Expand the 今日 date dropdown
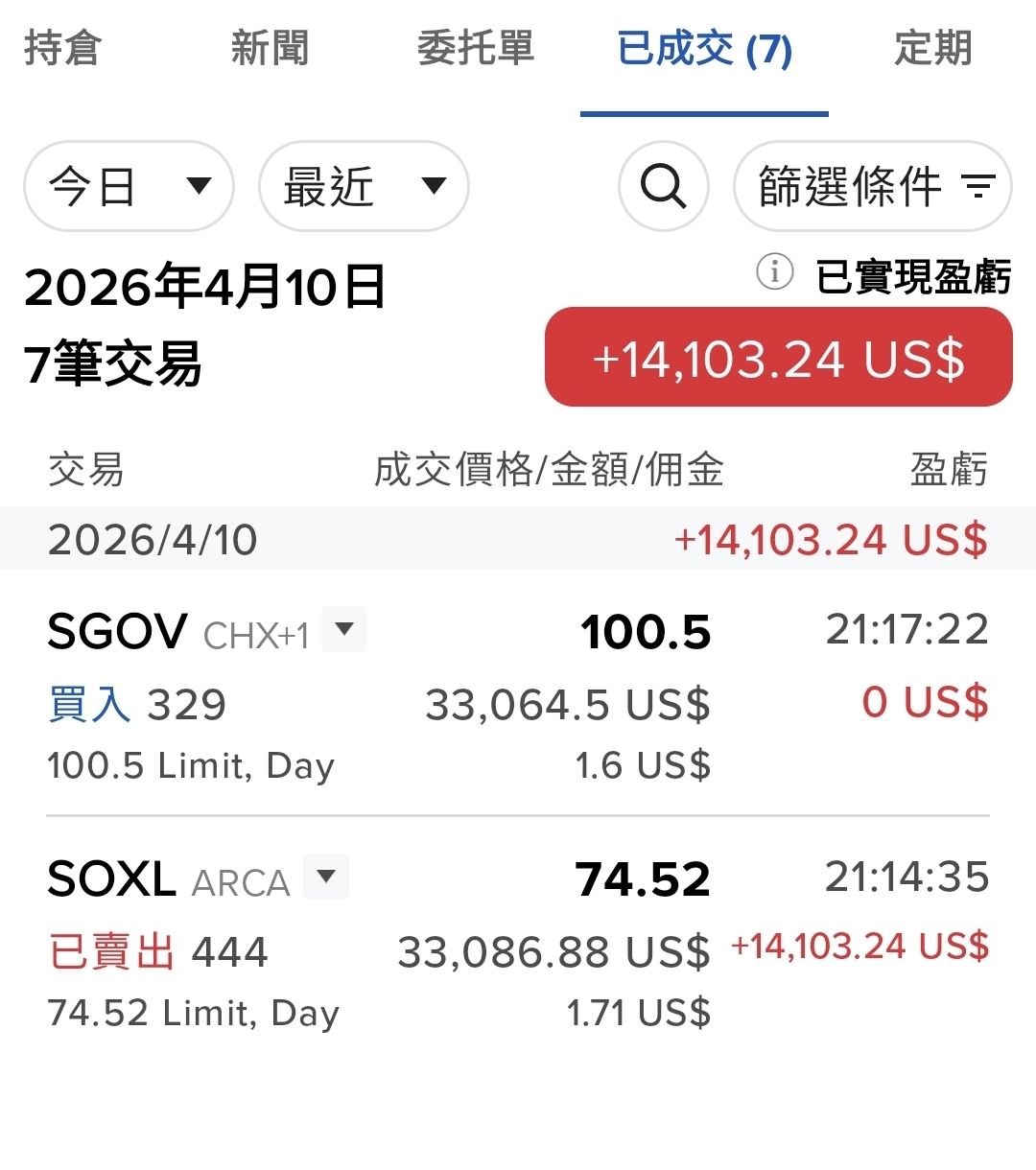The height and width of the screenshot is (1170, 1036). pos(129,186)
